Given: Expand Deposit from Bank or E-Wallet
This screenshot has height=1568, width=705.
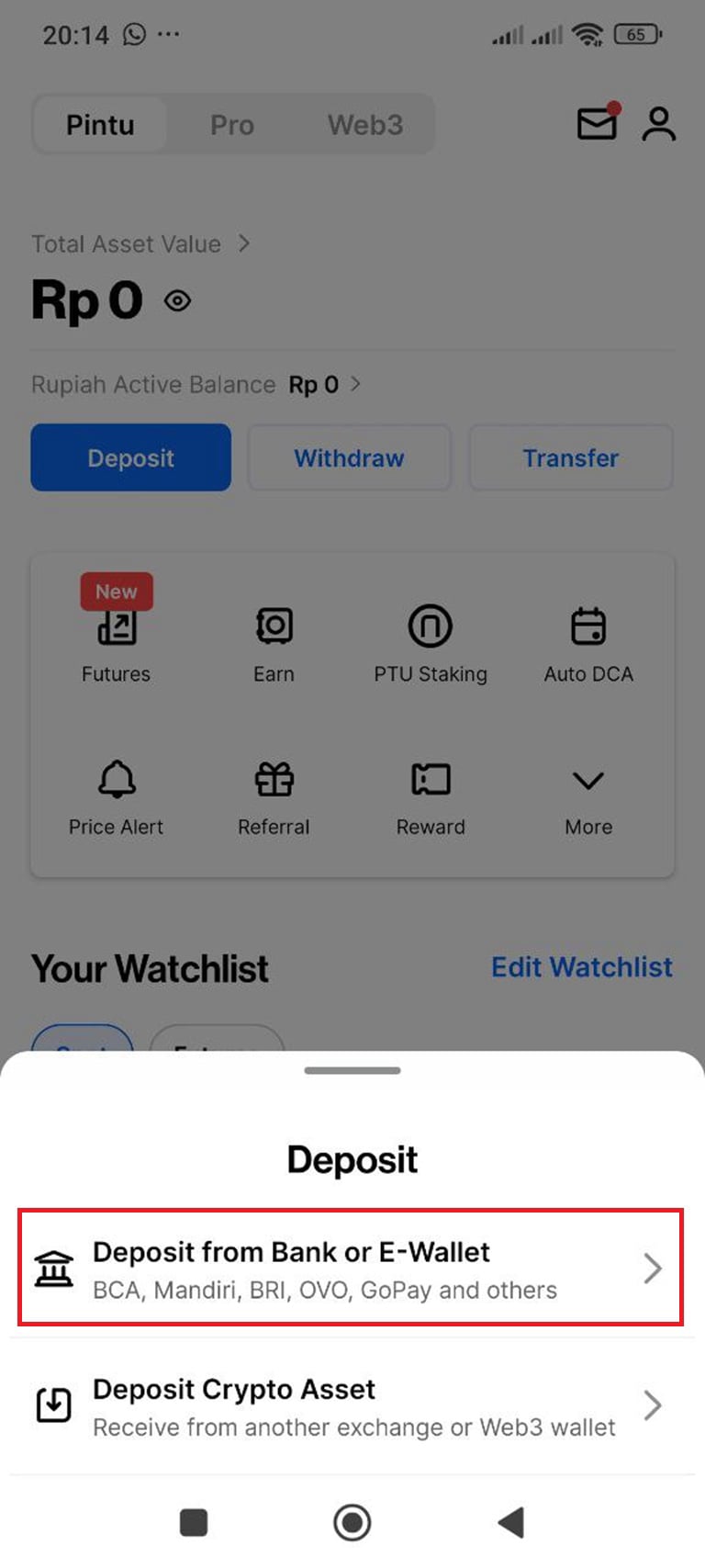Looking at the screenshot, I should pos(352,1268).
